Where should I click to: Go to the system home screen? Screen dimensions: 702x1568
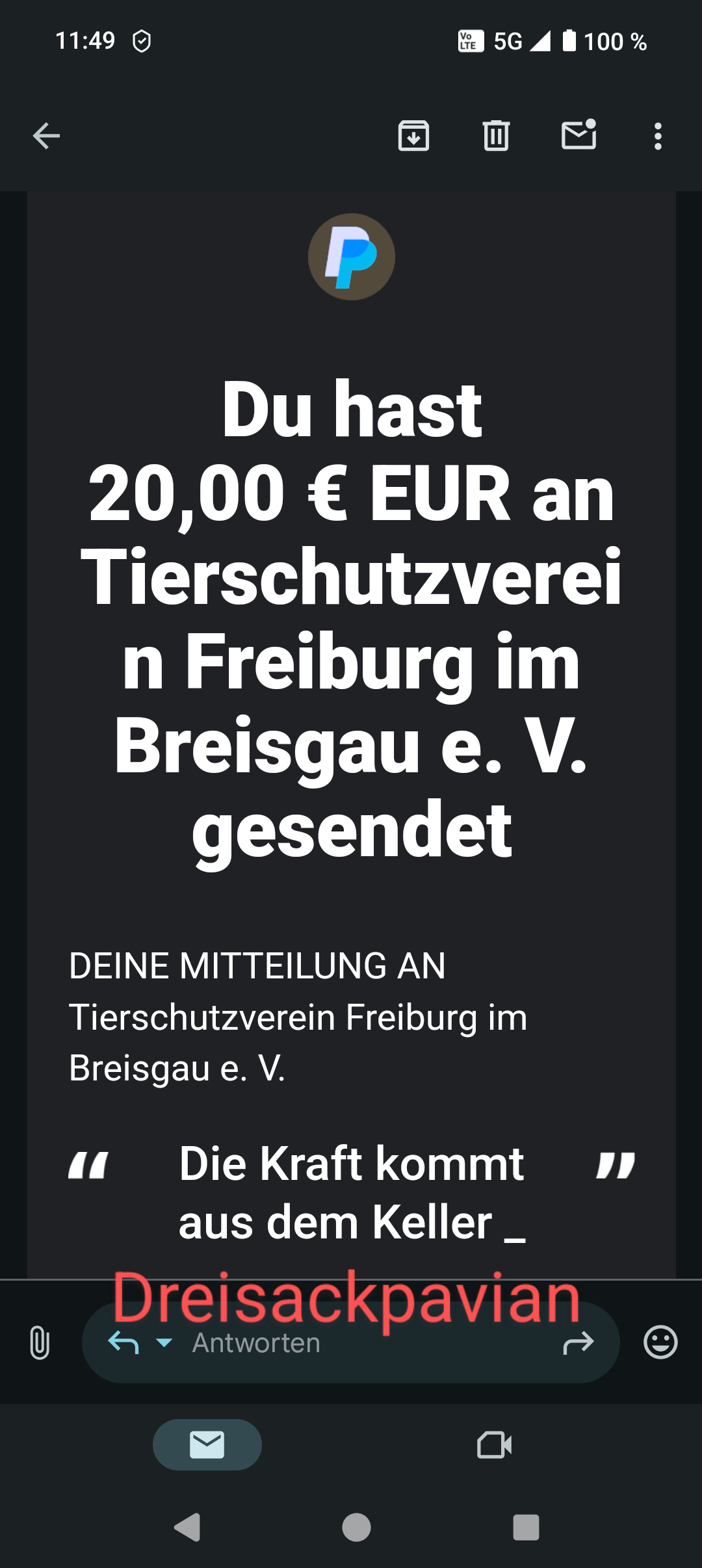pyautogui.click(x=356, y=1527)
